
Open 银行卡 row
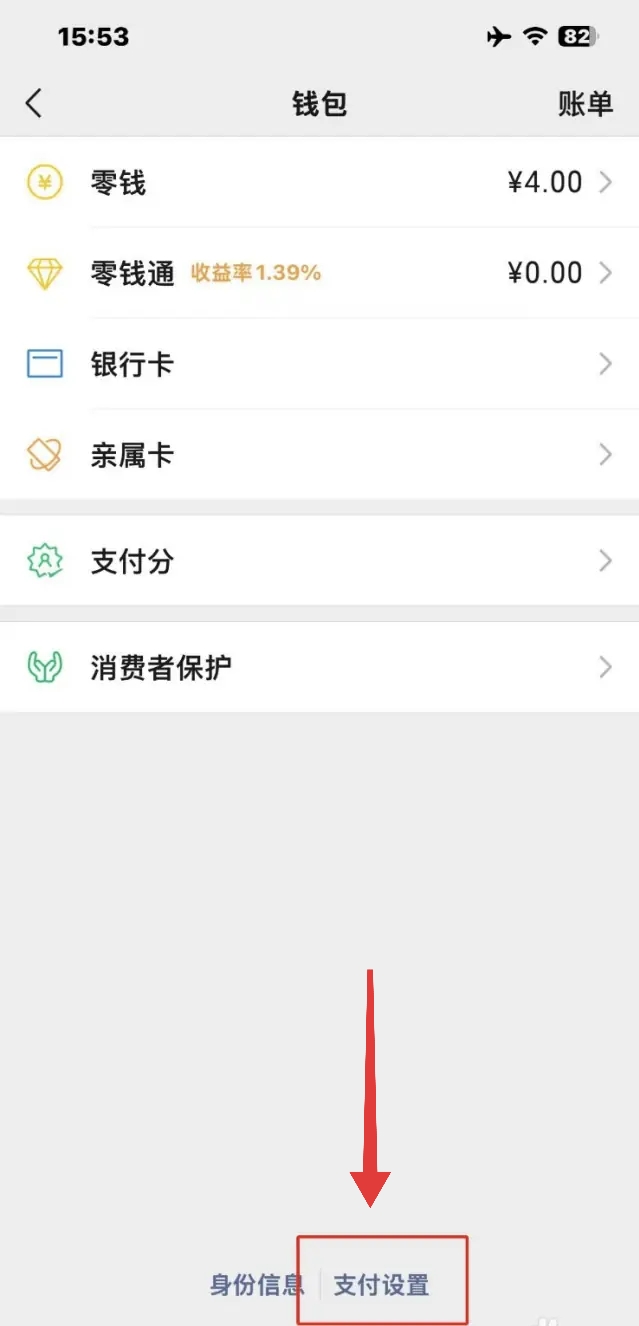319,364
